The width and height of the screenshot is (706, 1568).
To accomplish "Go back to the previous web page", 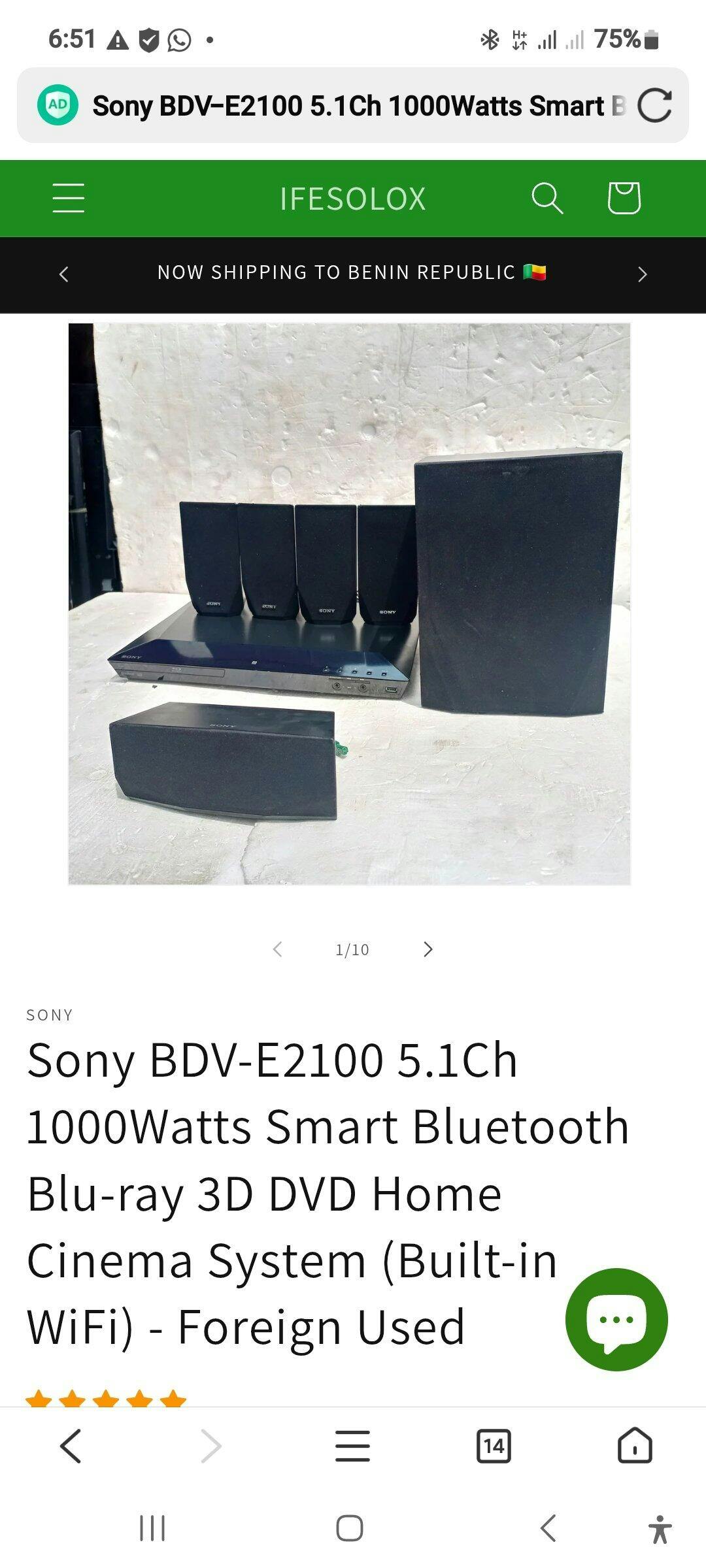I will click(x=71, y=1446).
